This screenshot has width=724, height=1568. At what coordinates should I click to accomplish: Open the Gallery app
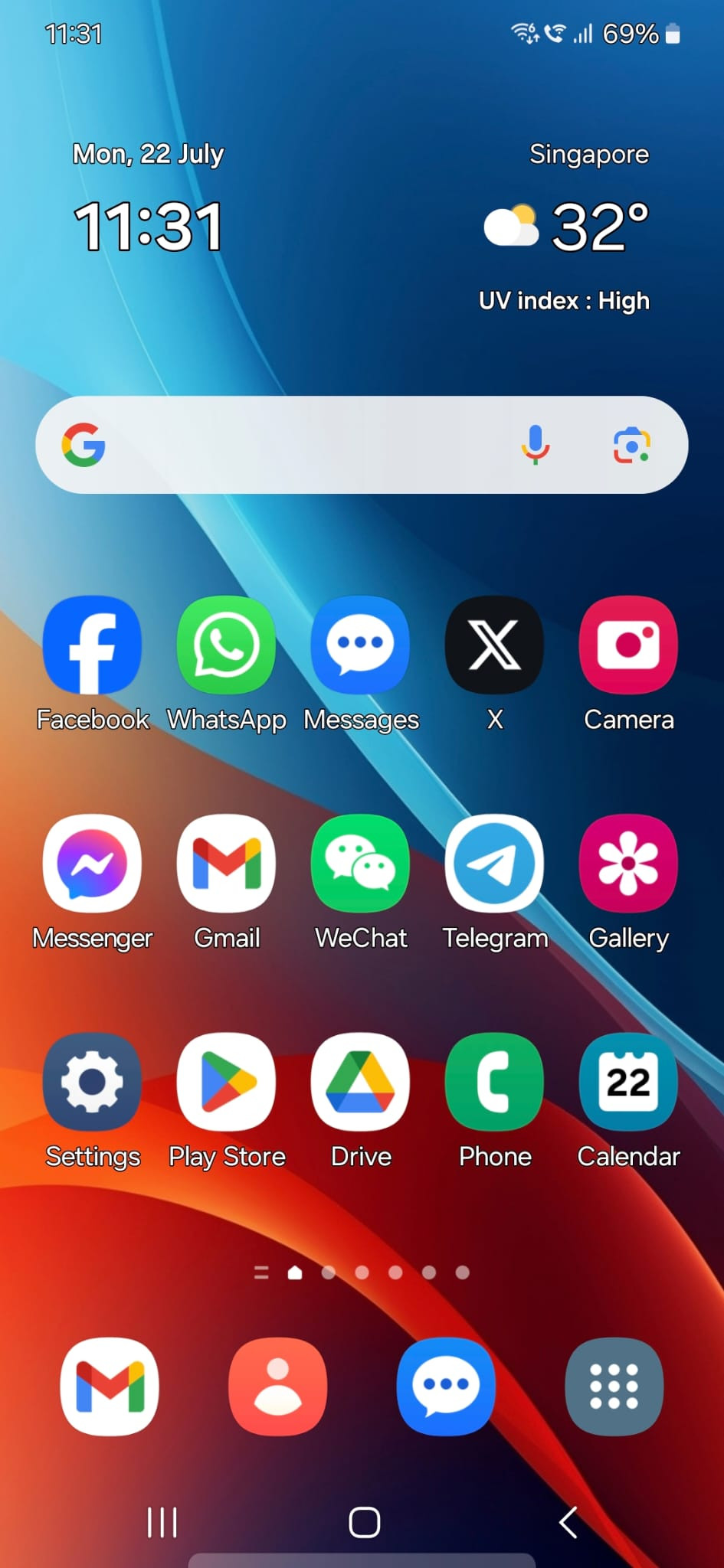628,863
